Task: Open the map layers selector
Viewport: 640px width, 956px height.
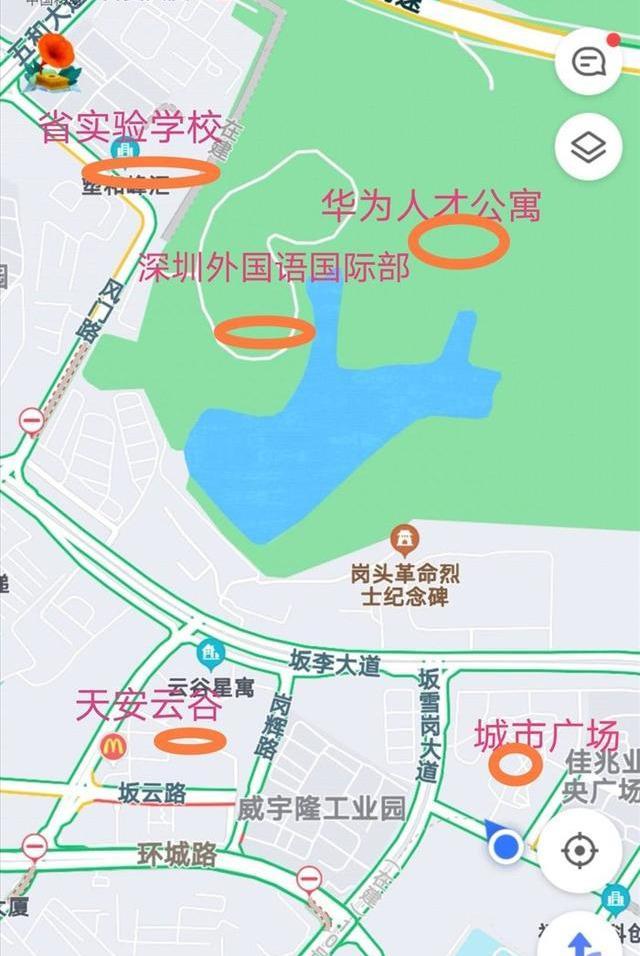Action: point(589,147)
